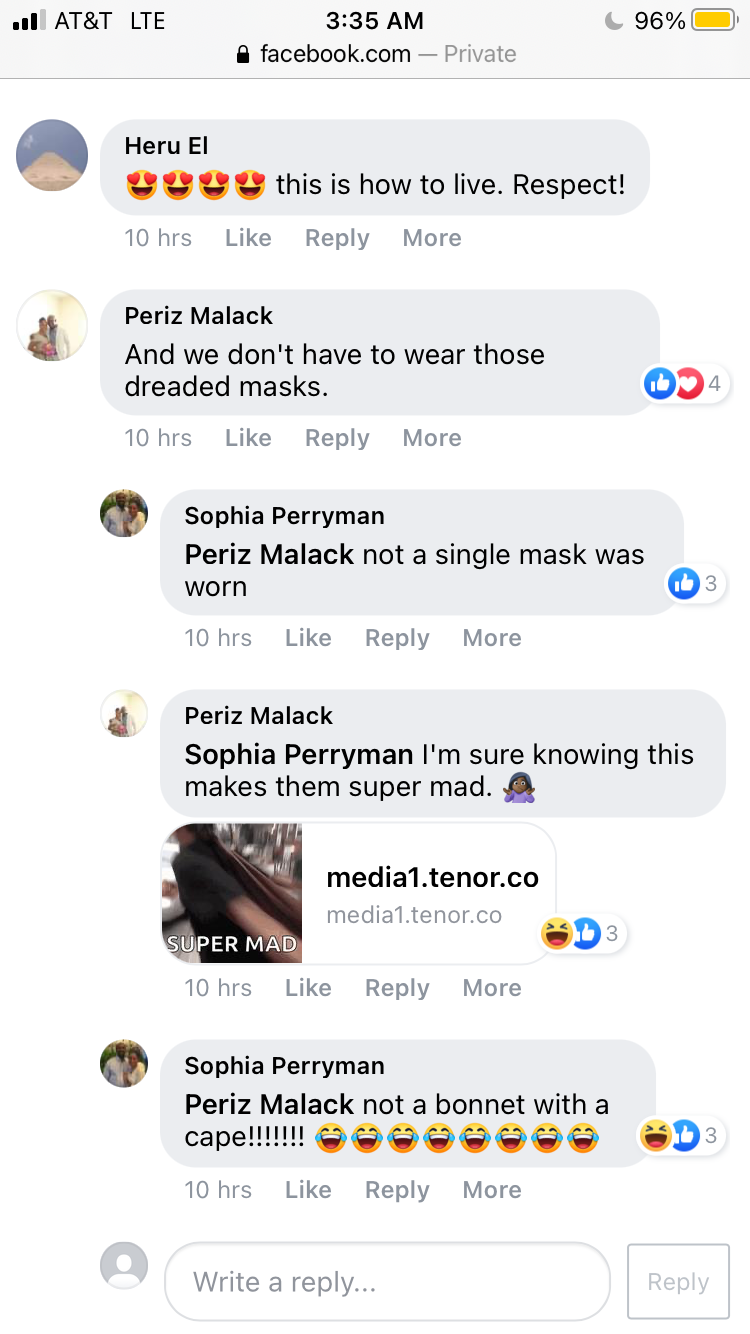This screenshot has height=1334, width=750.
Task: Open More under bonnet with a cape comment
Action: [492, 1190]
